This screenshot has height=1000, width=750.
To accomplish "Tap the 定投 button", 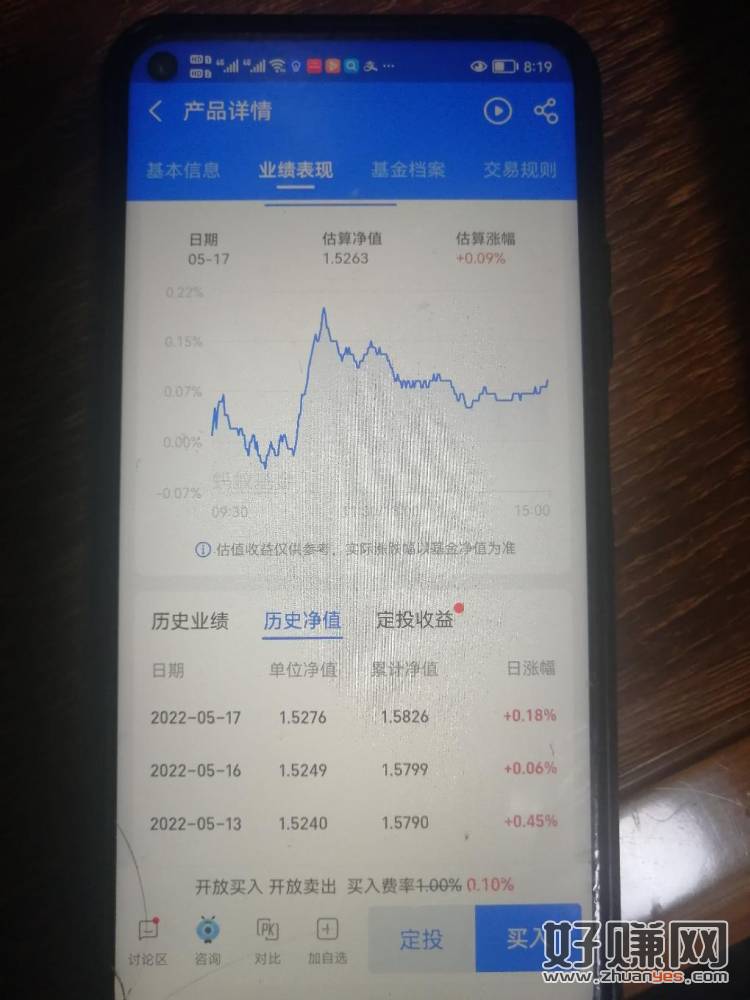I will pyautogui.click(x=421, y=939).
